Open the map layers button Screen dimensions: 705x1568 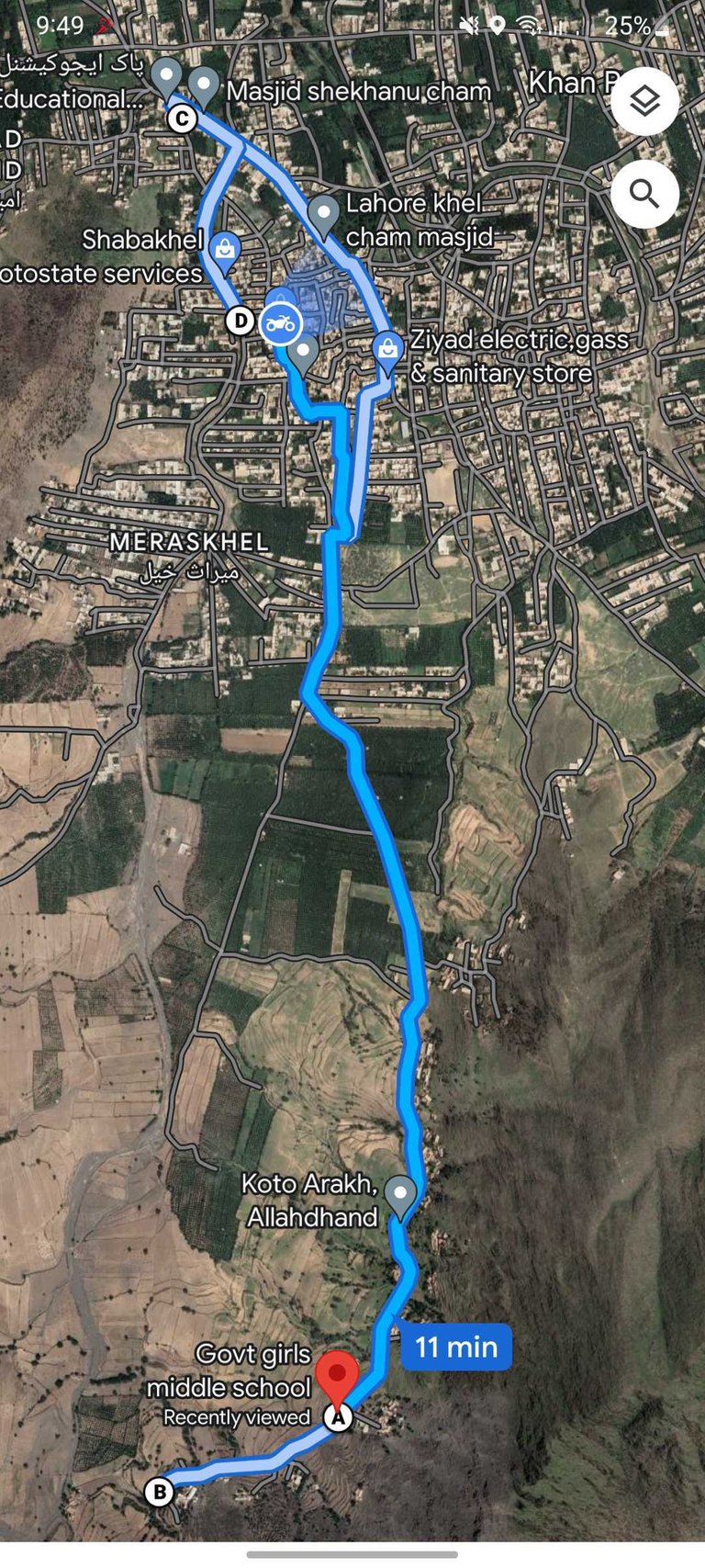click(644, 101)
